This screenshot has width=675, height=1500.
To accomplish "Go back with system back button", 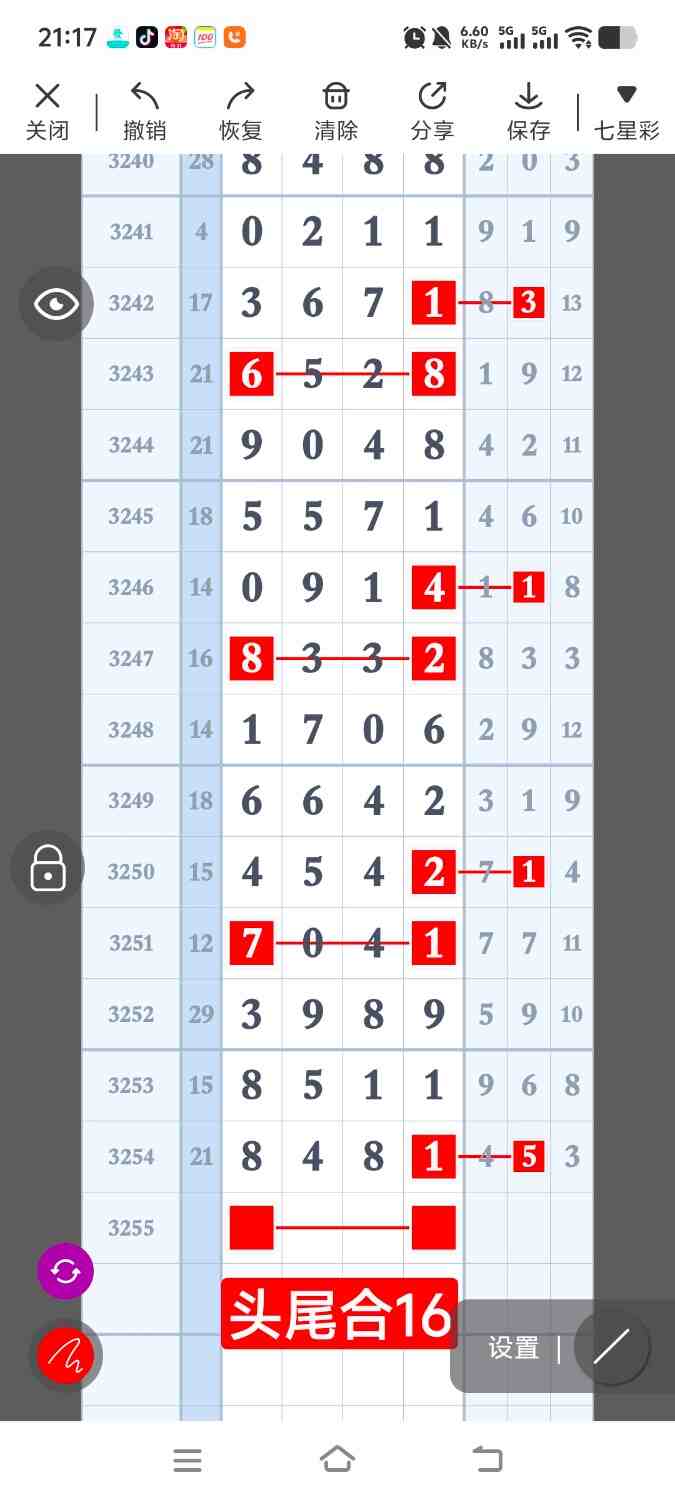I will click(487, 1460).
